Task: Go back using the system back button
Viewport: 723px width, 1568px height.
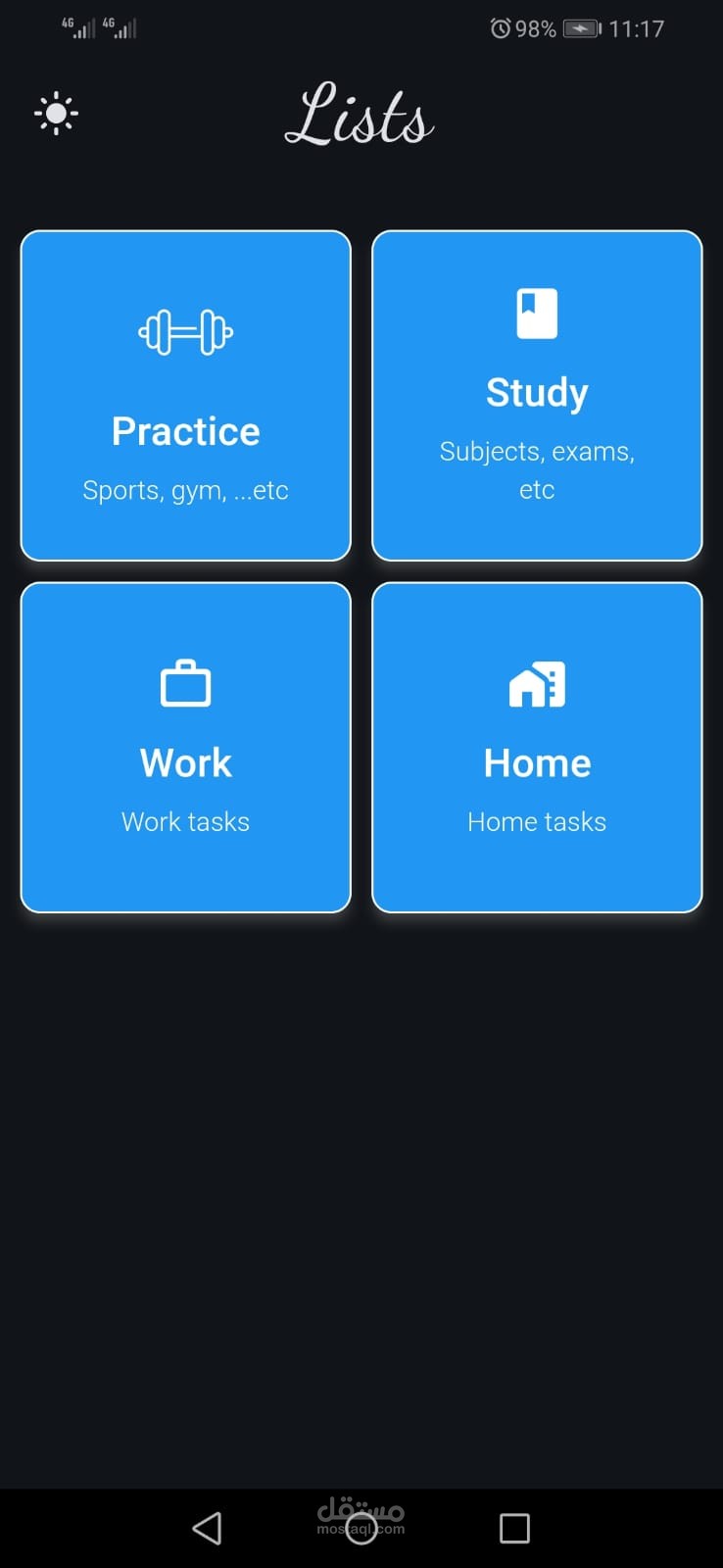Action: coord(207,1528)
